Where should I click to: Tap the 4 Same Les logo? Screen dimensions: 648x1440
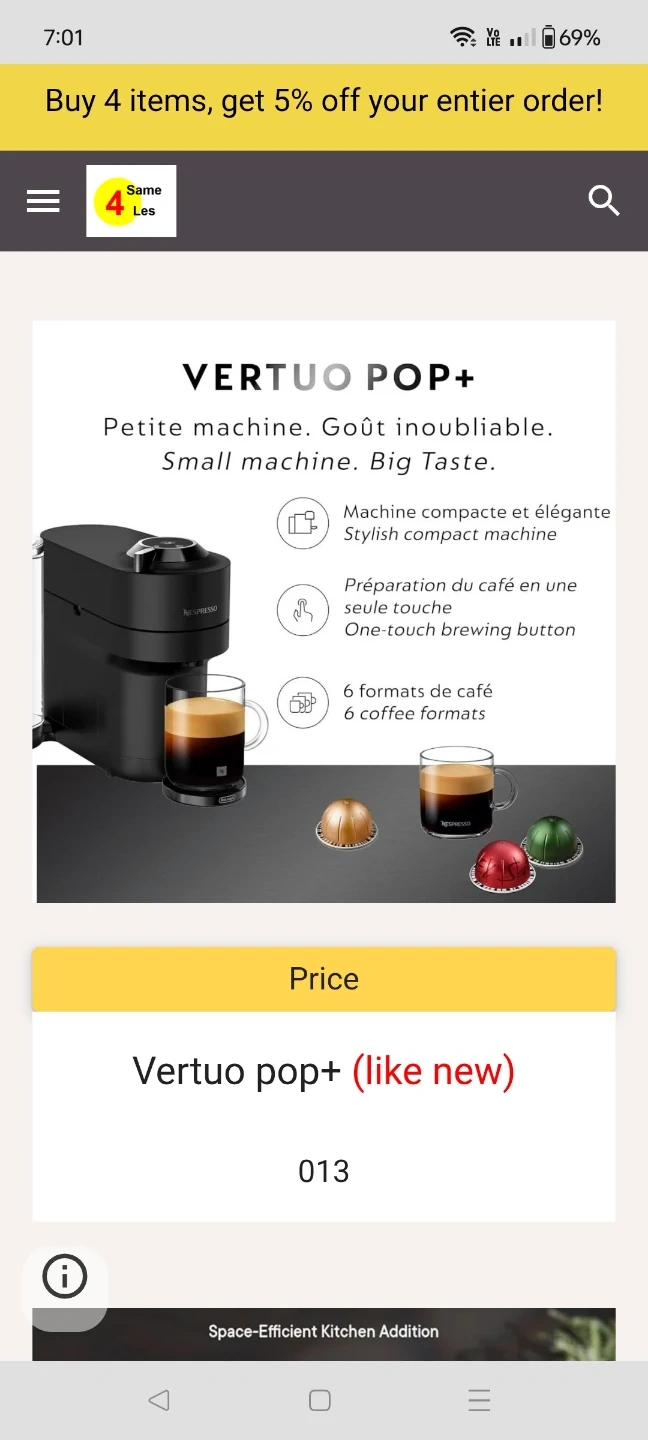coord(131,201)
